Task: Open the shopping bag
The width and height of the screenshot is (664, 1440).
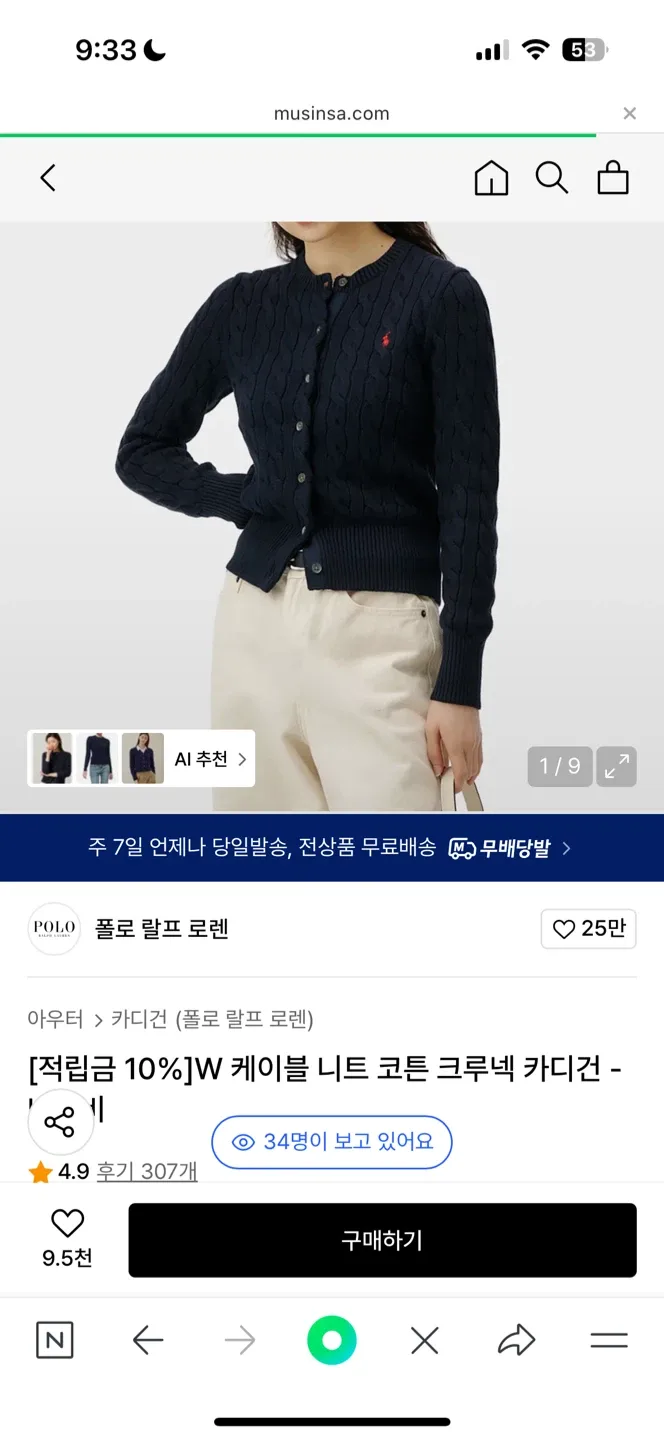Action: coord(613,178)
